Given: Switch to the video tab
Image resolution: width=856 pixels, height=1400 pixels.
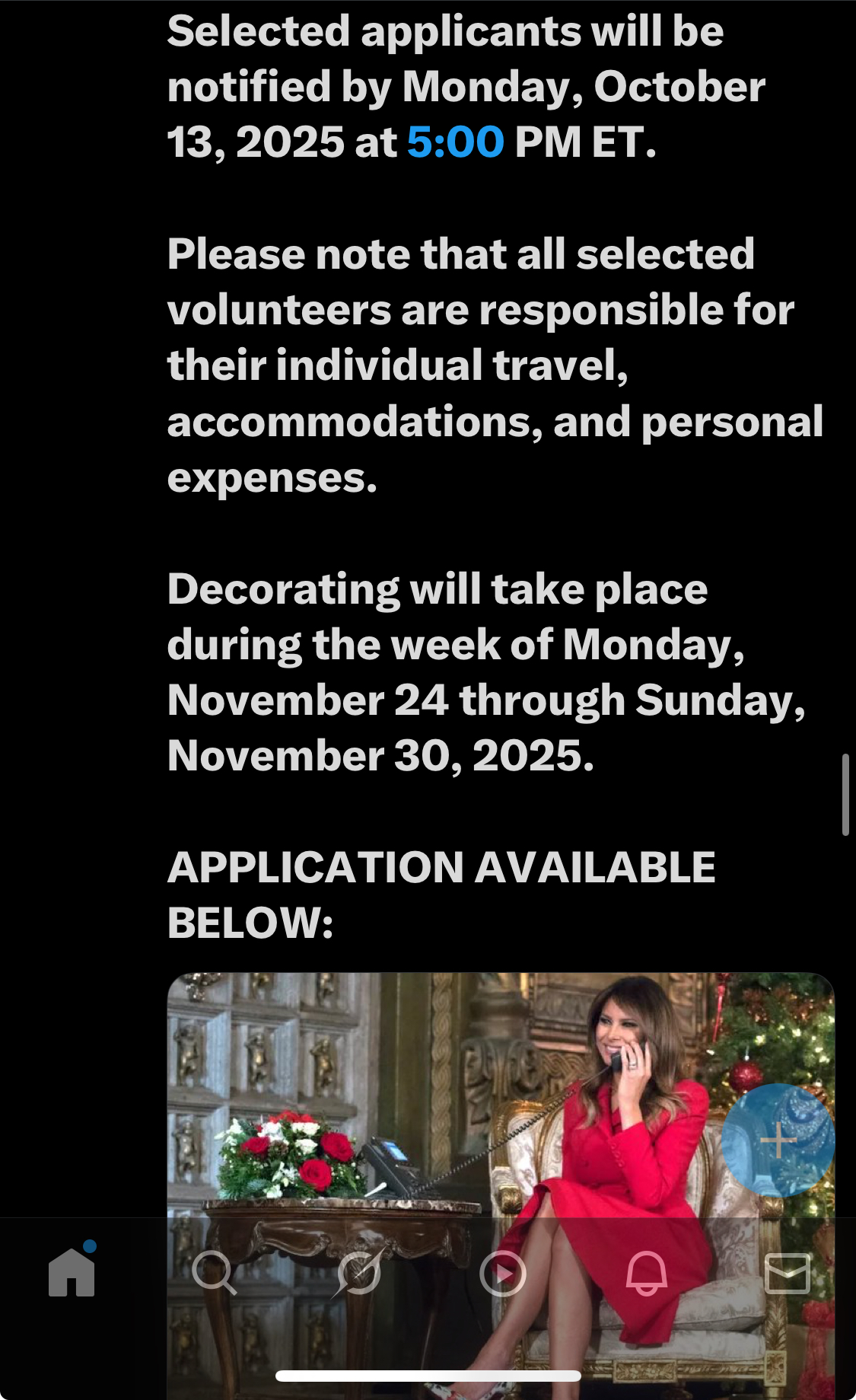Looking at the screenshot, I should [503, 1273].
